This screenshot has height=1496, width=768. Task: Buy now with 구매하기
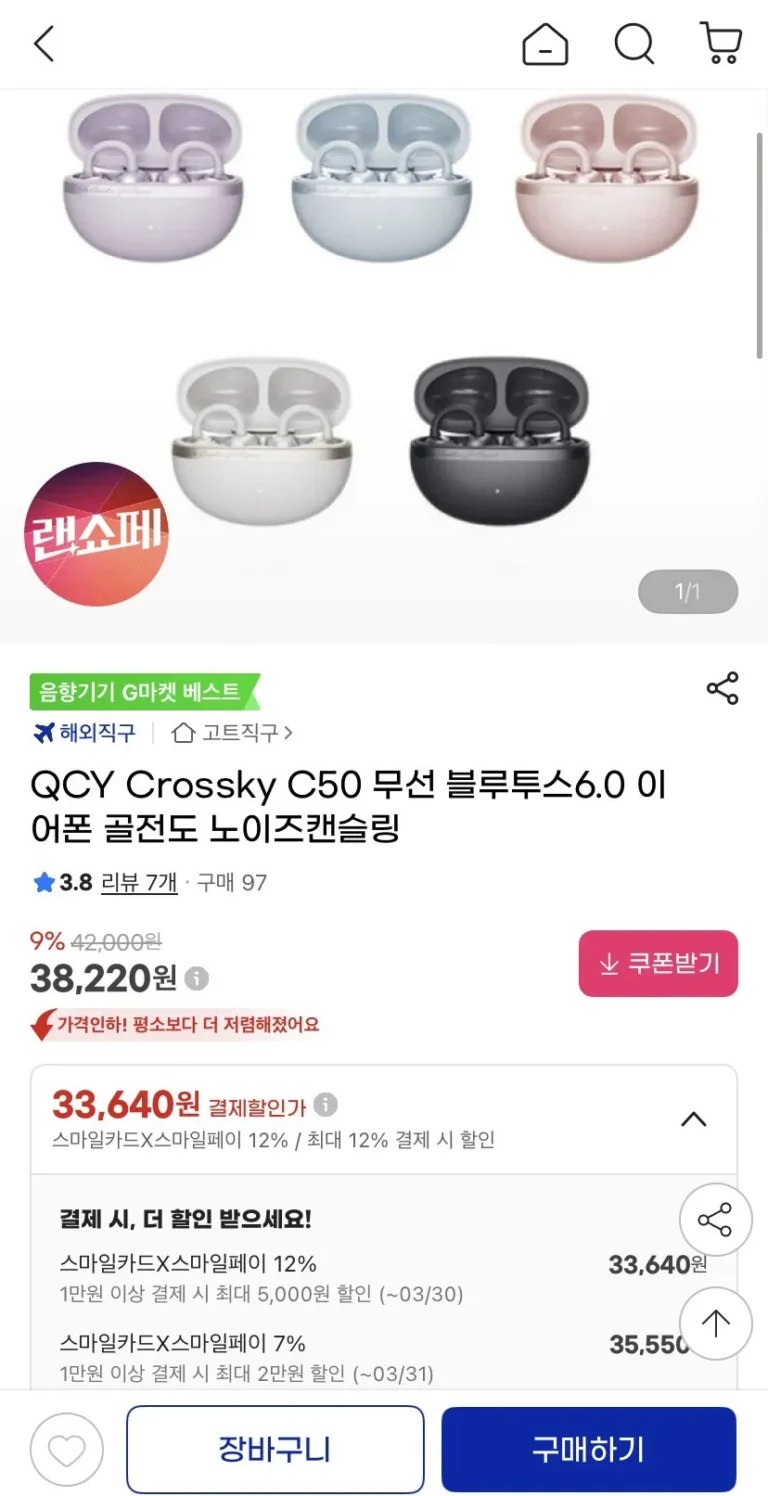tap(588, 1450)
